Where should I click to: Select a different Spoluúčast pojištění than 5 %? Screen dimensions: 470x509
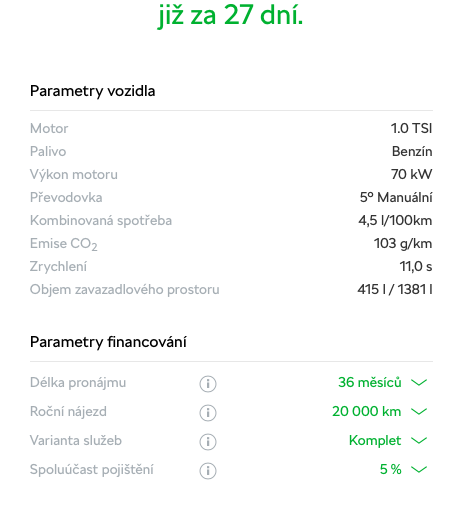(x=403, y=469)
